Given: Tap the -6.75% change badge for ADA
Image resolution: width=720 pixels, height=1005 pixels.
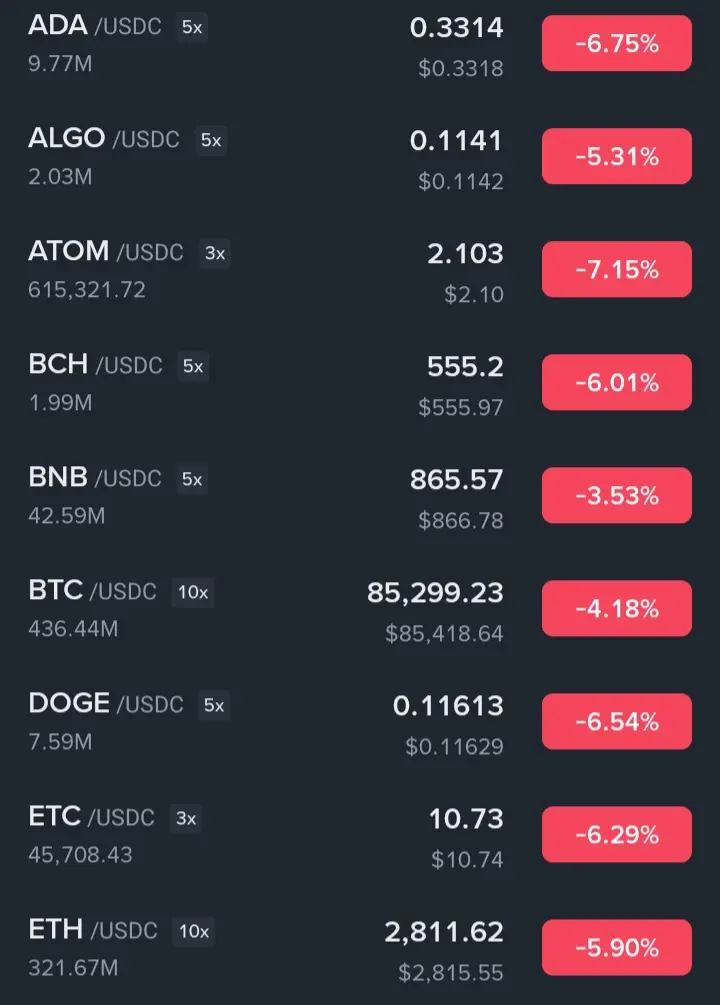Looking at the screenshot, I should coord(616,44).
